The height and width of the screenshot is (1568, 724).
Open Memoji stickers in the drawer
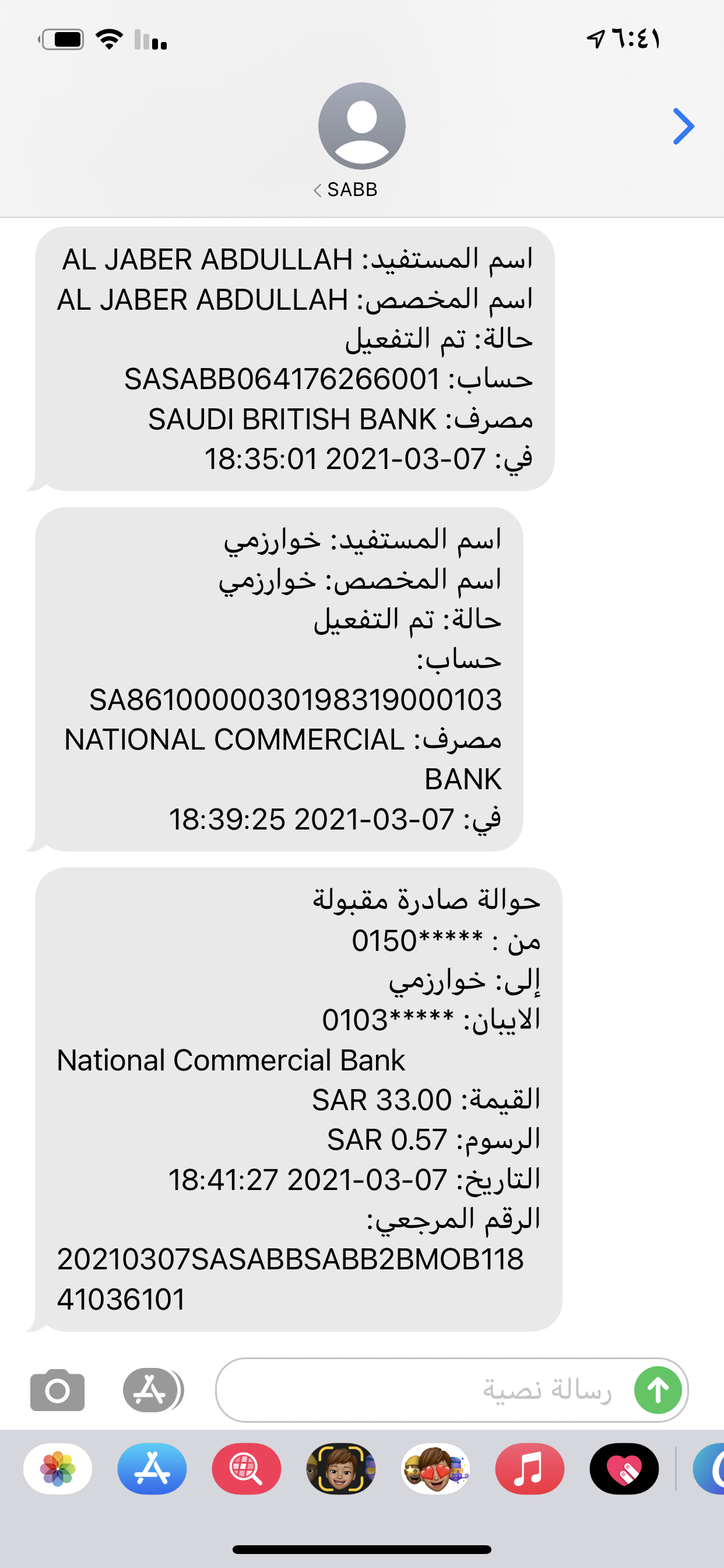435,1468
